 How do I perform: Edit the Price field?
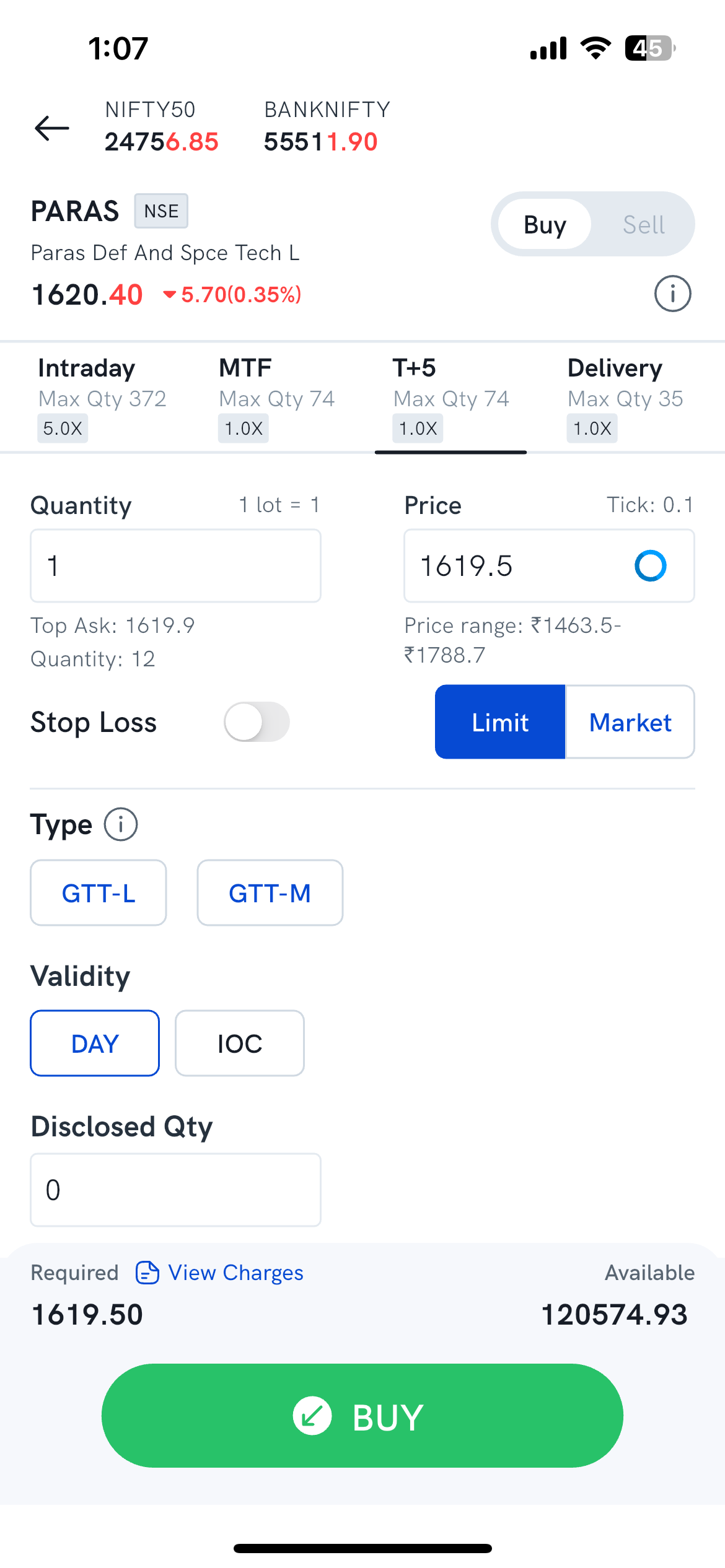(x=514, y=566)
